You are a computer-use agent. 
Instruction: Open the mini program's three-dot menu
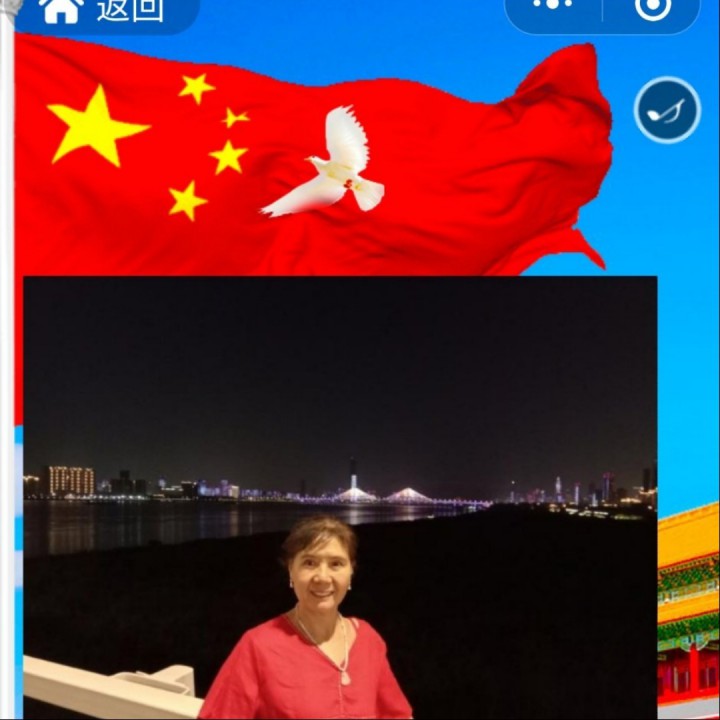[x=553, y=6]
